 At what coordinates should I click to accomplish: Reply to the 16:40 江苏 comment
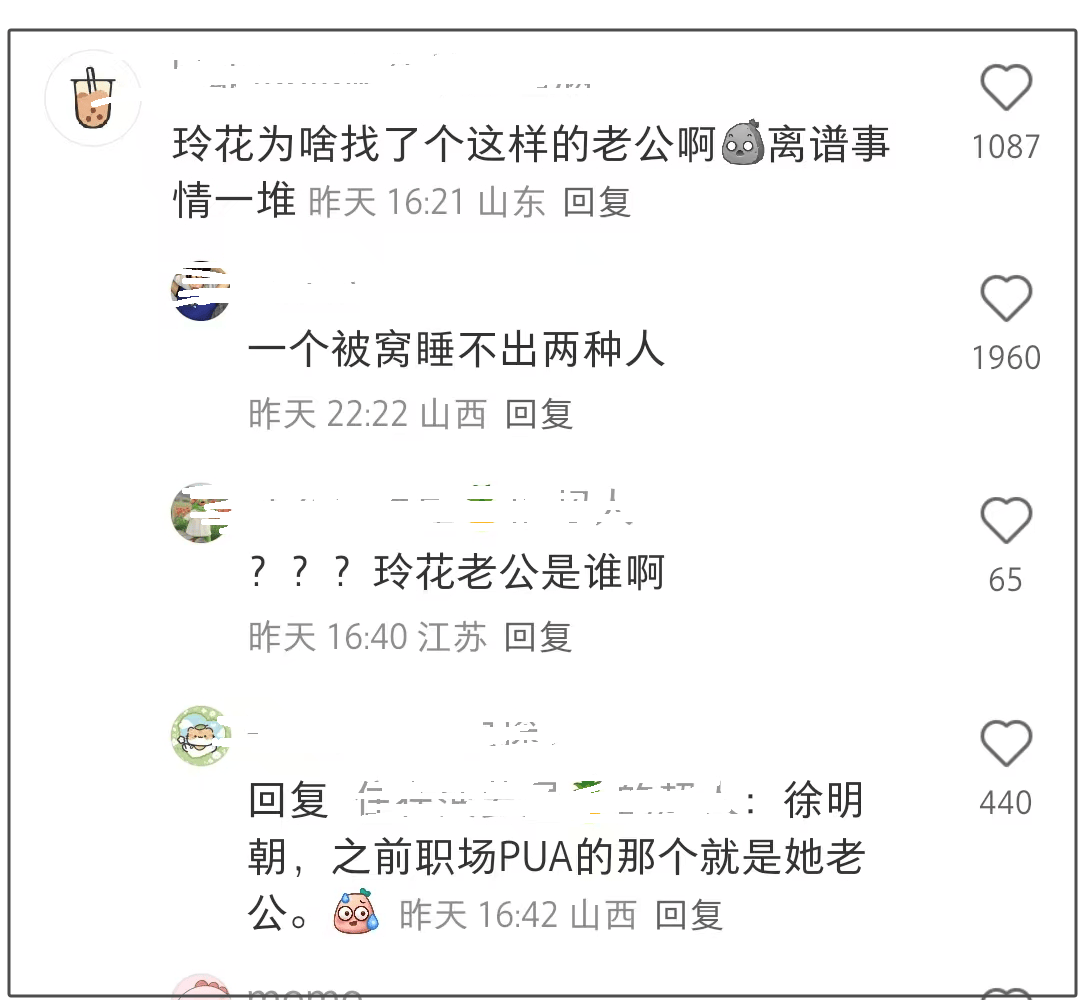click(x=538, y=637)
